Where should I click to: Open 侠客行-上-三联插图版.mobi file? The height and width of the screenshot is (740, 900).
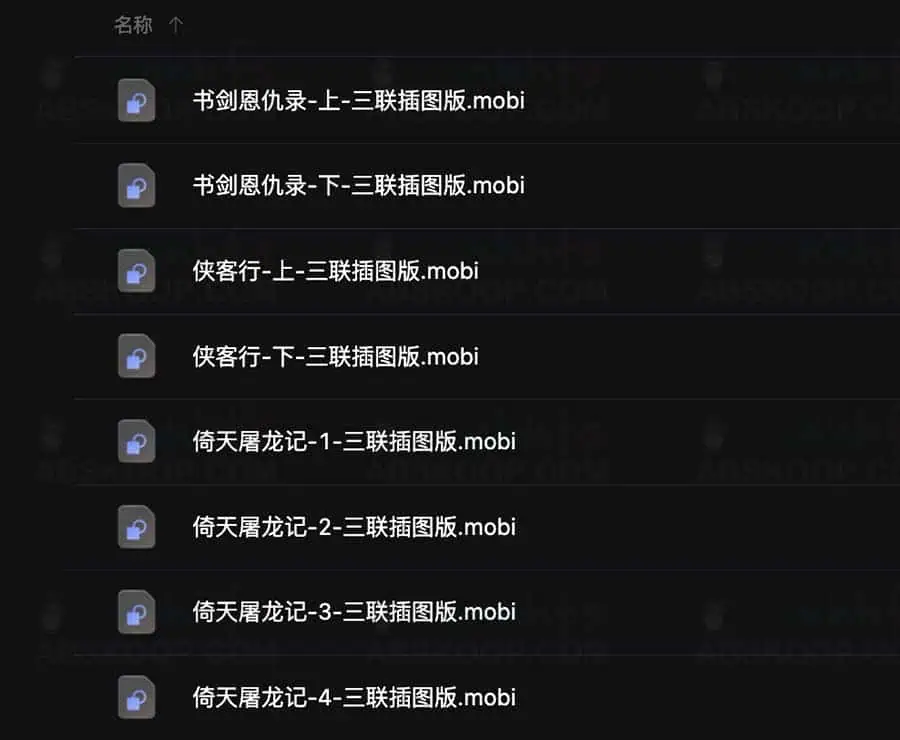pyautogui.click(x=335, y=271)
